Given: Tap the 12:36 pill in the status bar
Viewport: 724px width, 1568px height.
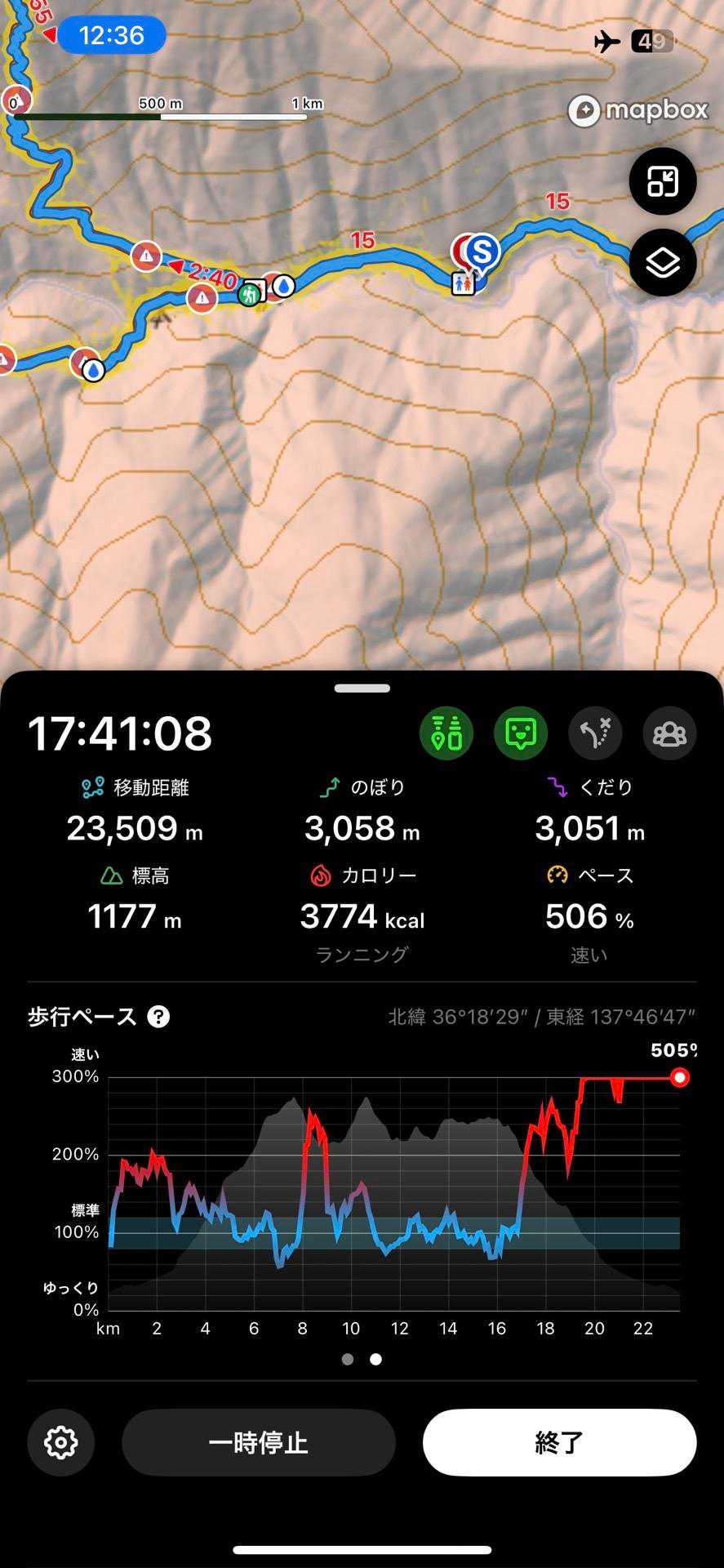Looking at the screenshot, I should 112,35.
